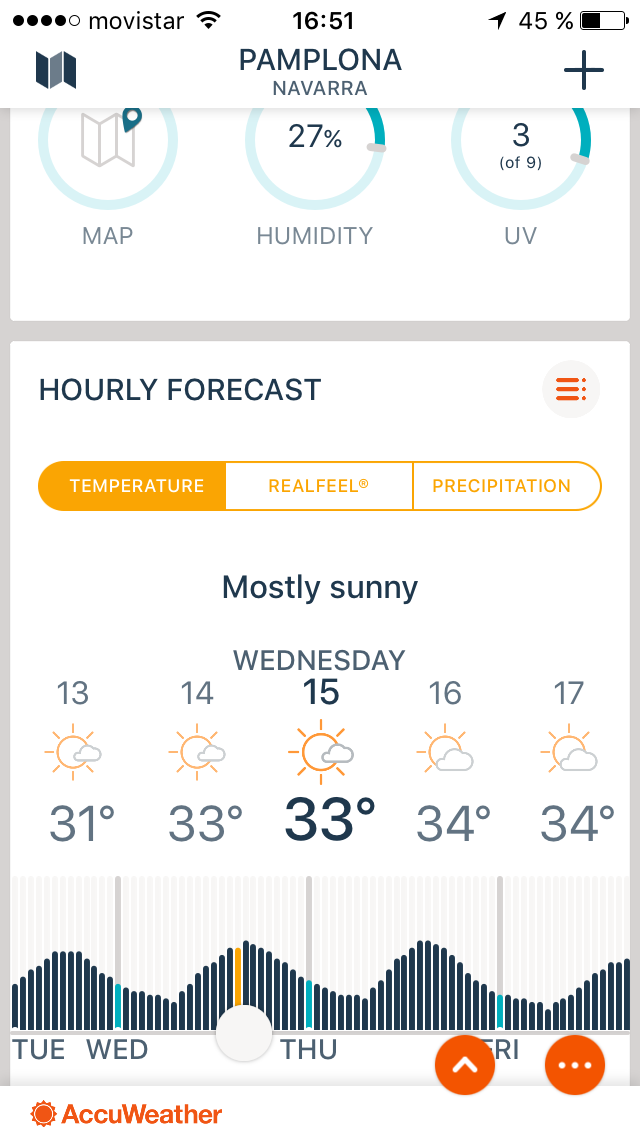
Task: Open the hourly forecast list view
Action: tap(571, 389)
